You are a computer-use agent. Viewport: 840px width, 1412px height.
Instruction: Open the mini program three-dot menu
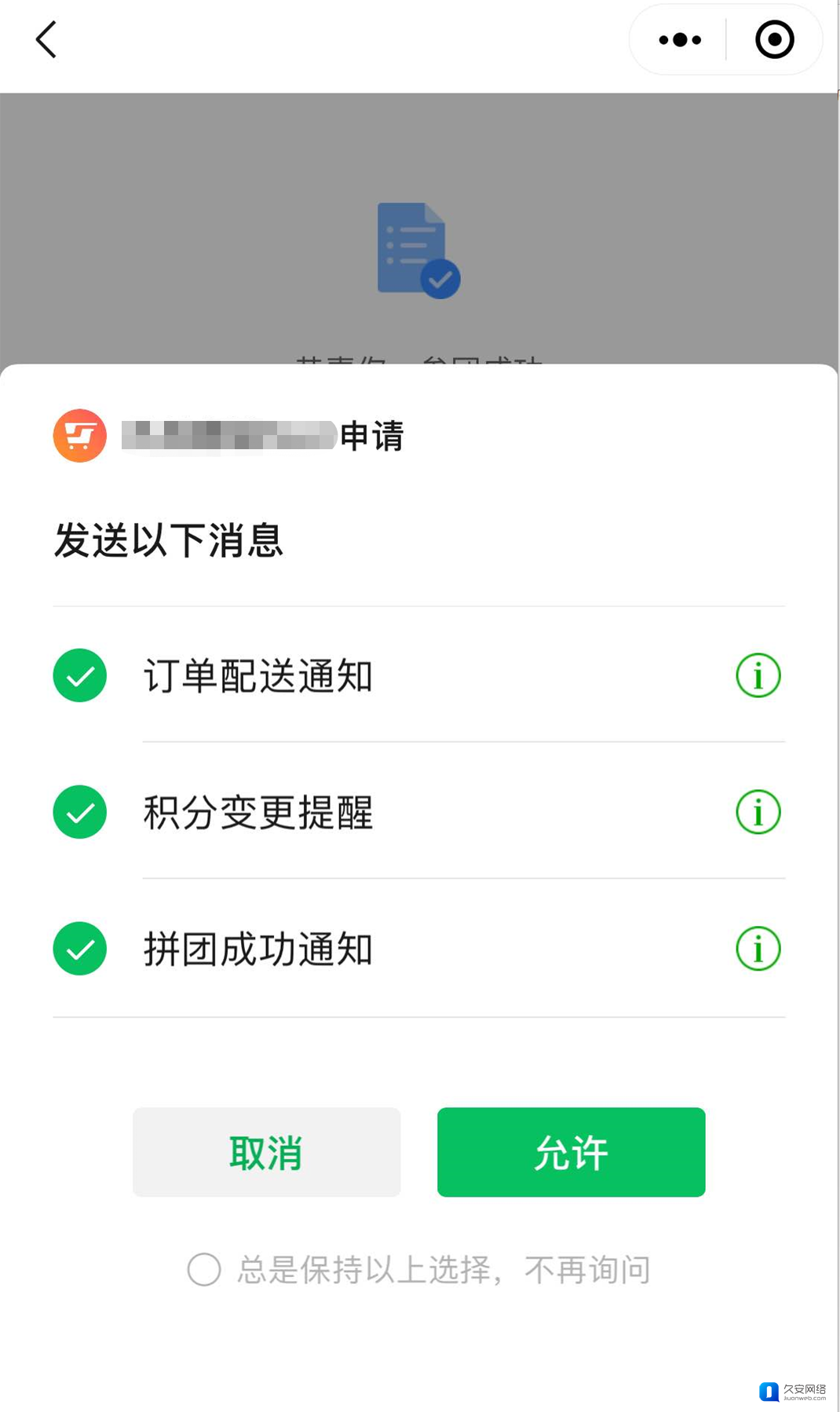click(x=680, y=39)
